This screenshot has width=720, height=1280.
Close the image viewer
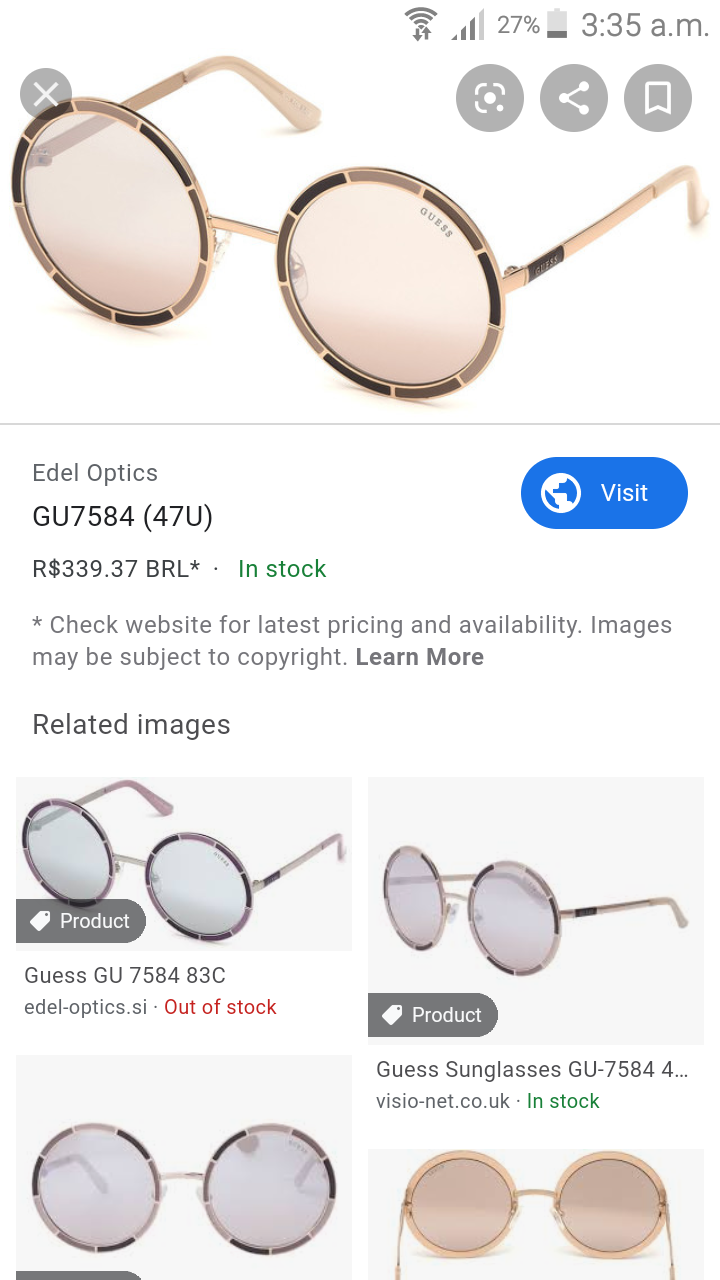[x=46, y=94]
